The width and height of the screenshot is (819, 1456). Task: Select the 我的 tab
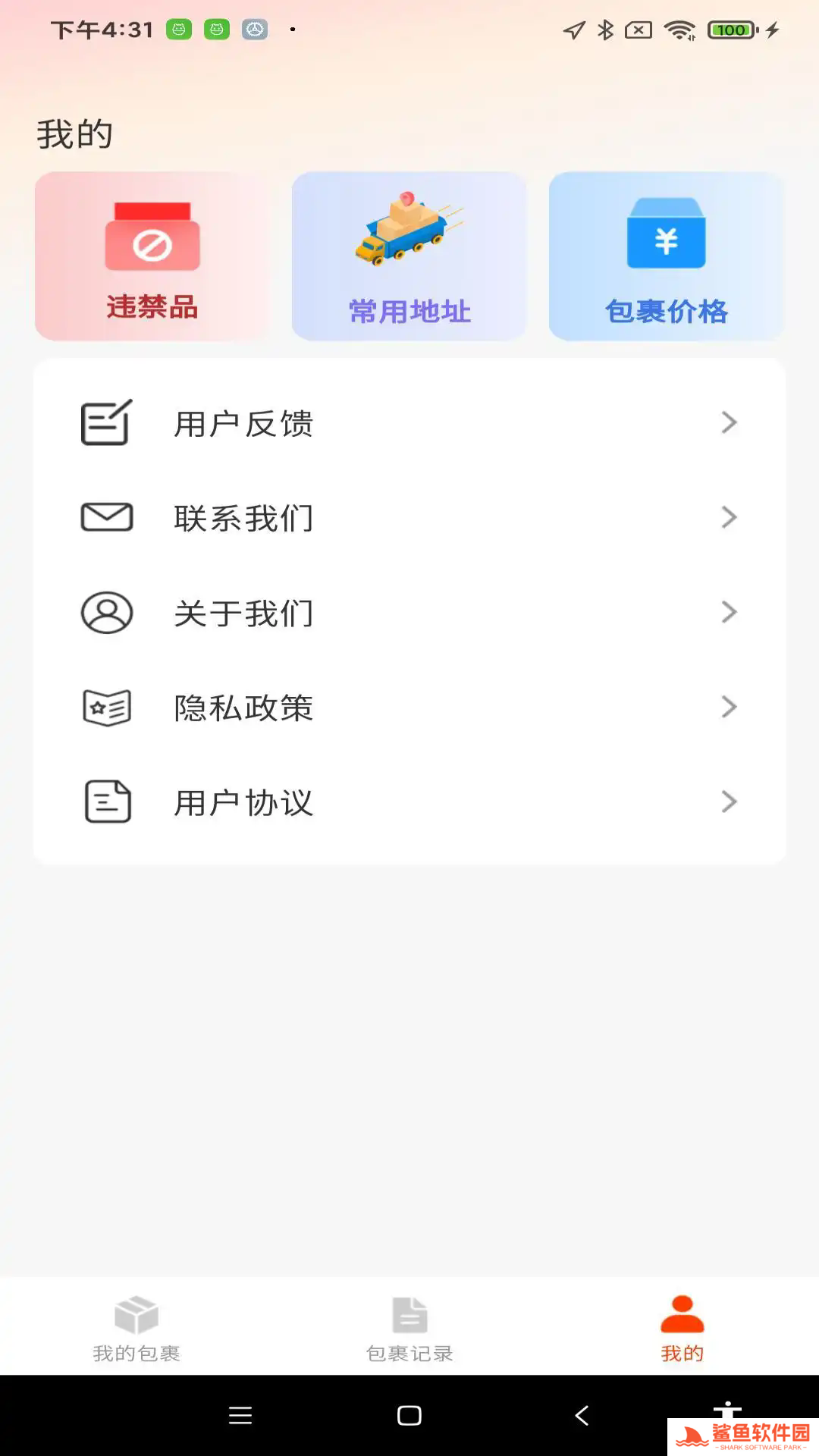point(682,1329)
